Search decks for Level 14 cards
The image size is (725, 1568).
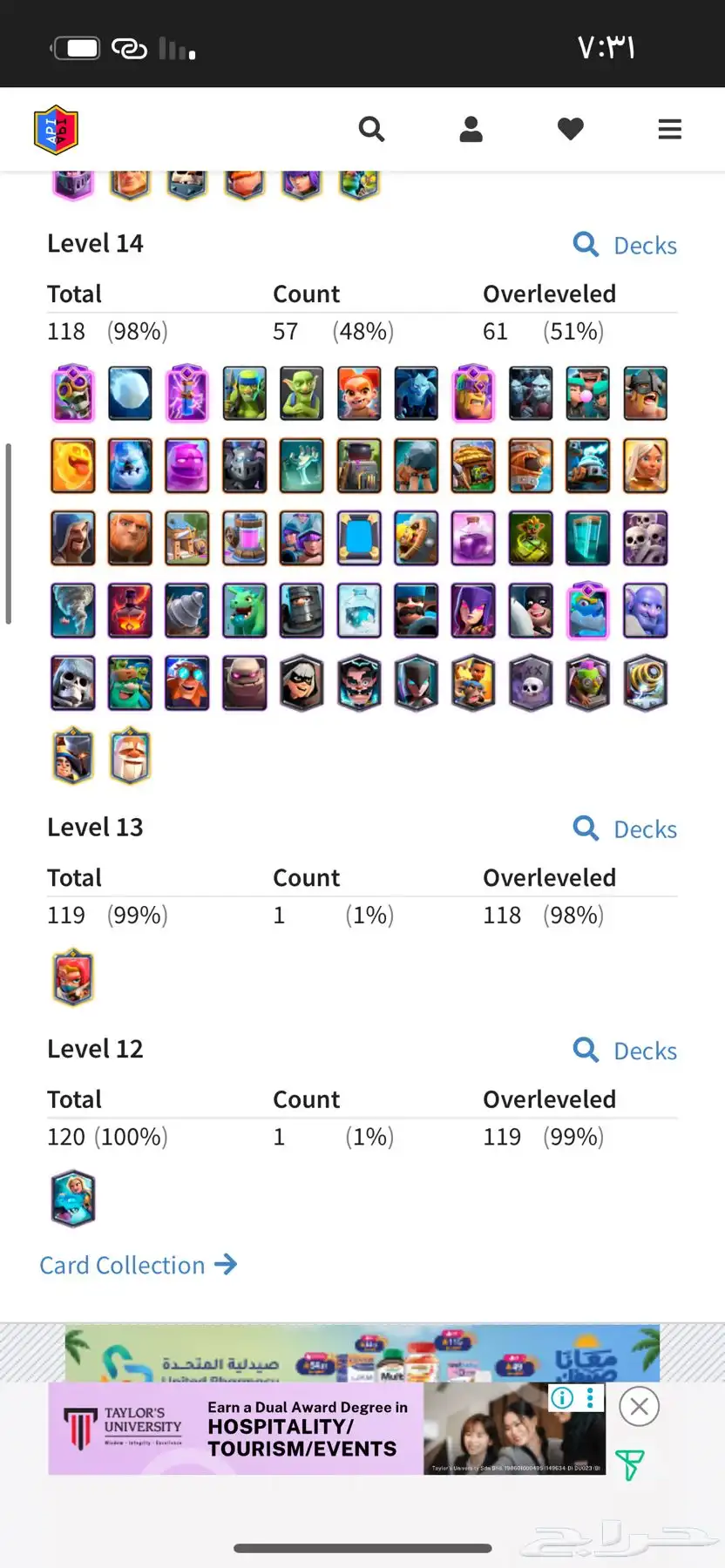[x=625, y=245]
